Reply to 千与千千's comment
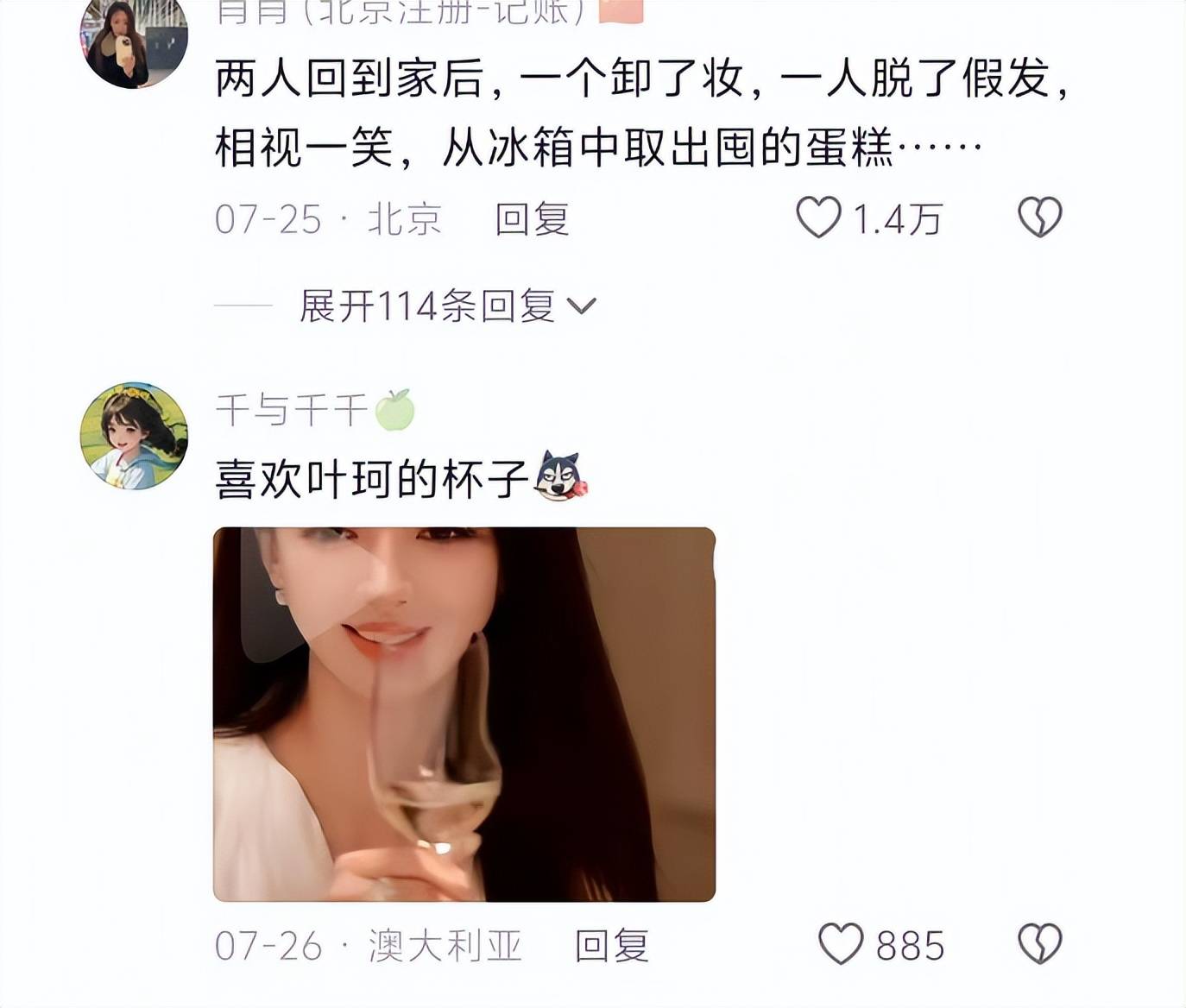The width and height of the screenshot is (1186, 1008). coord(611,946)
